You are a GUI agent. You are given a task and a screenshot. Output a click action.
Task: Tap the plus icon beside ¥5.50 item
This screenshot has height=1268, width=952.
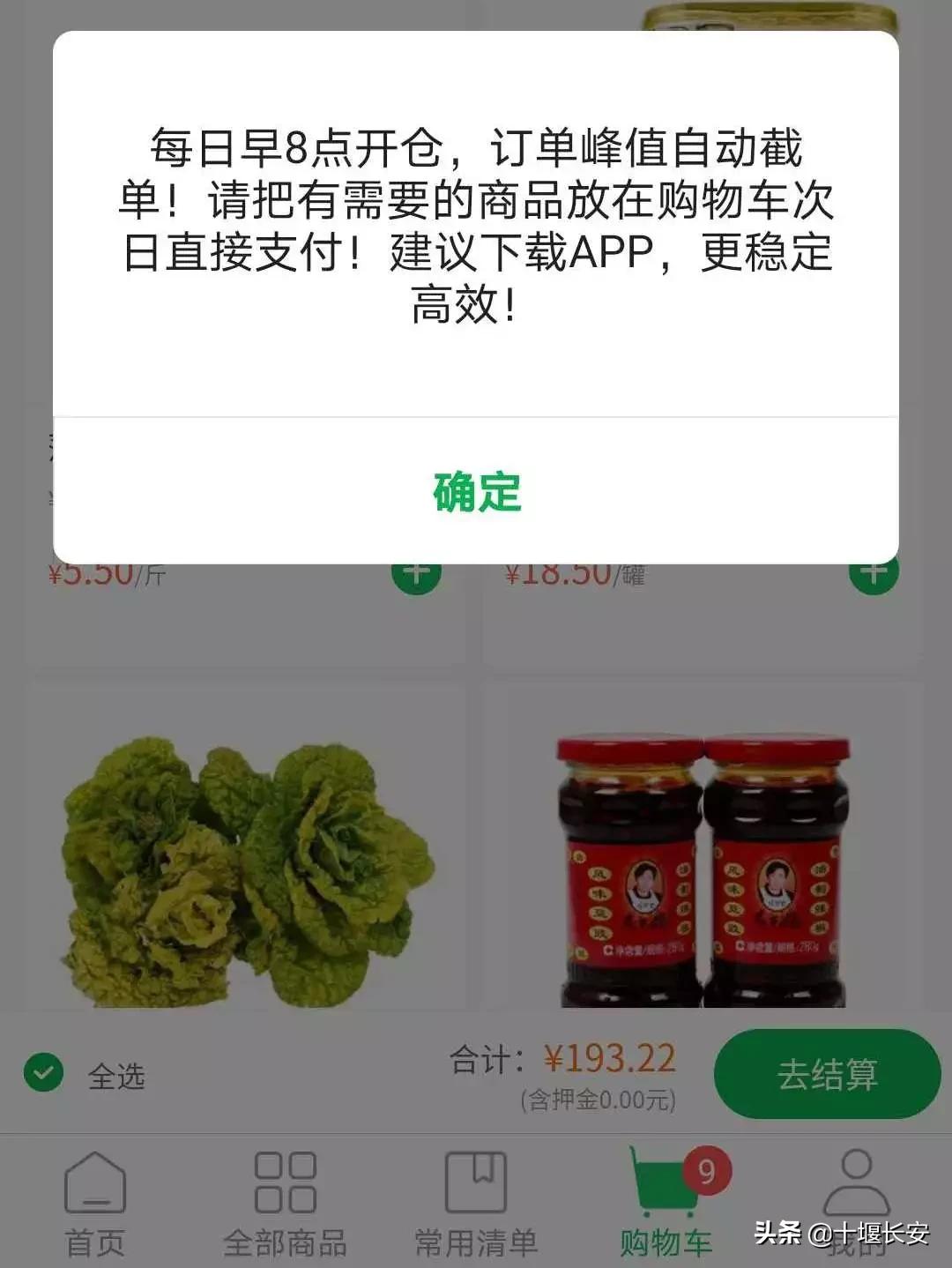click(x=415, y=573)
